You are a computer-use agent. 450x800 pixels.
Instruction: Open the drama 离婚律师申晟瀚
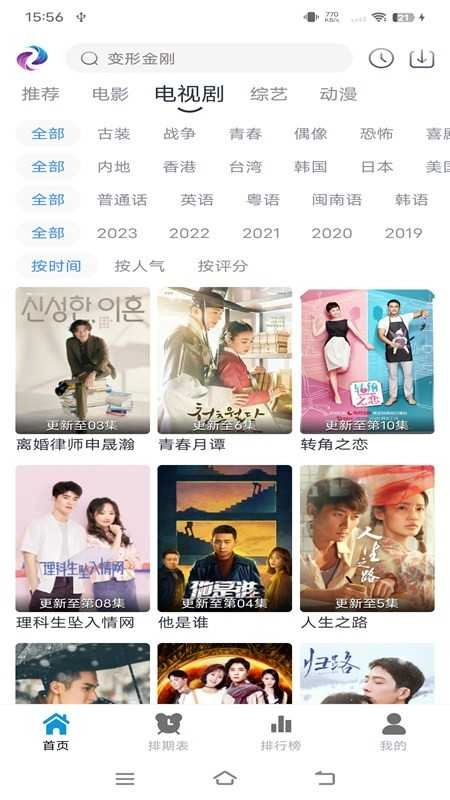83,370
